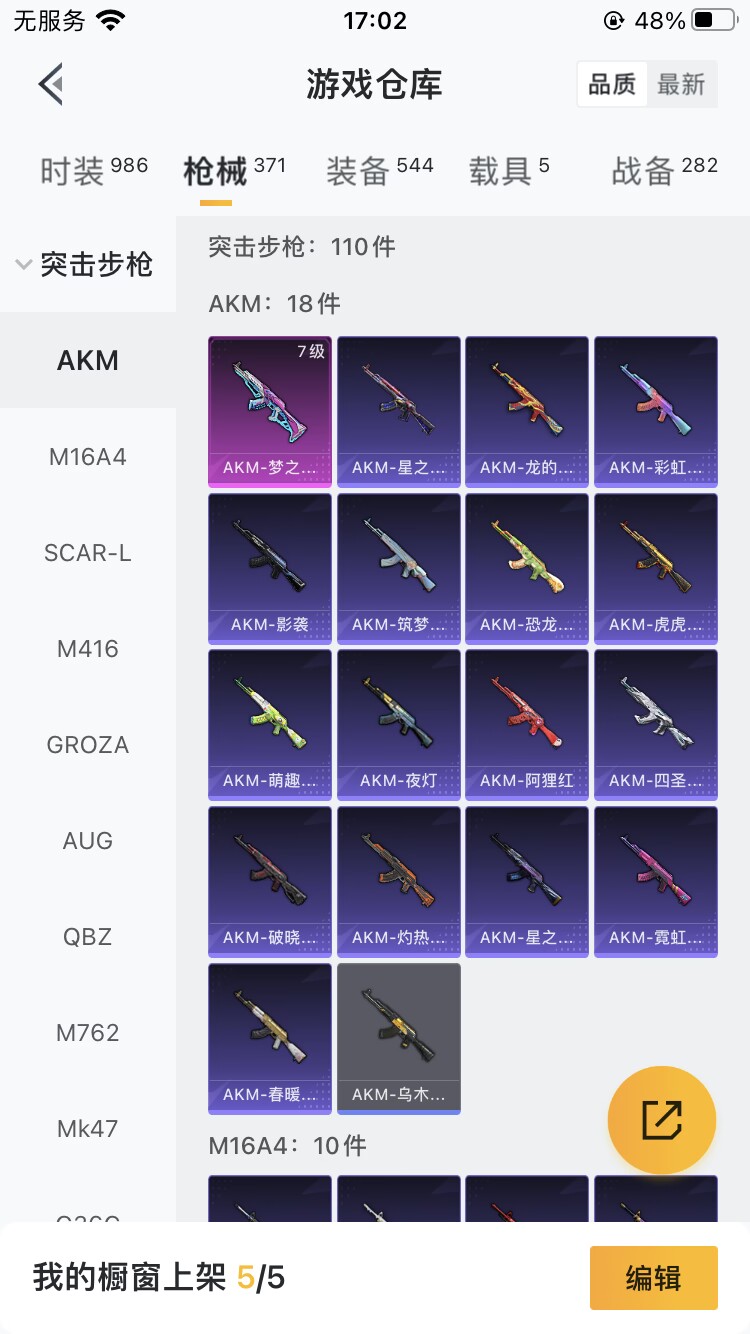Viewport: 750px width, 1334px height.
Task: Open the AKM-夜灯 skin
Action: [399, 725]
